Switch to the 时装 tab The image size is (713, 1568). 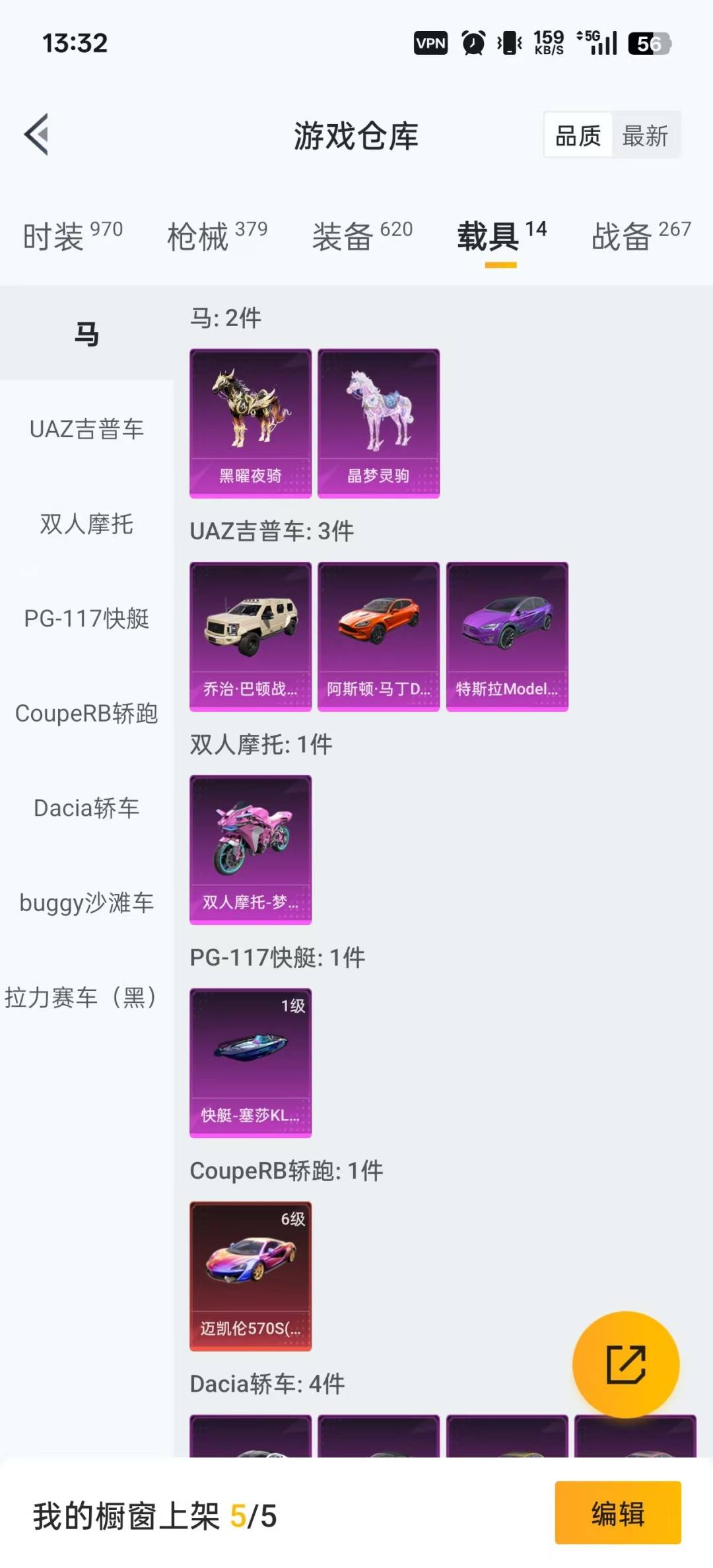tap(73, 236)
